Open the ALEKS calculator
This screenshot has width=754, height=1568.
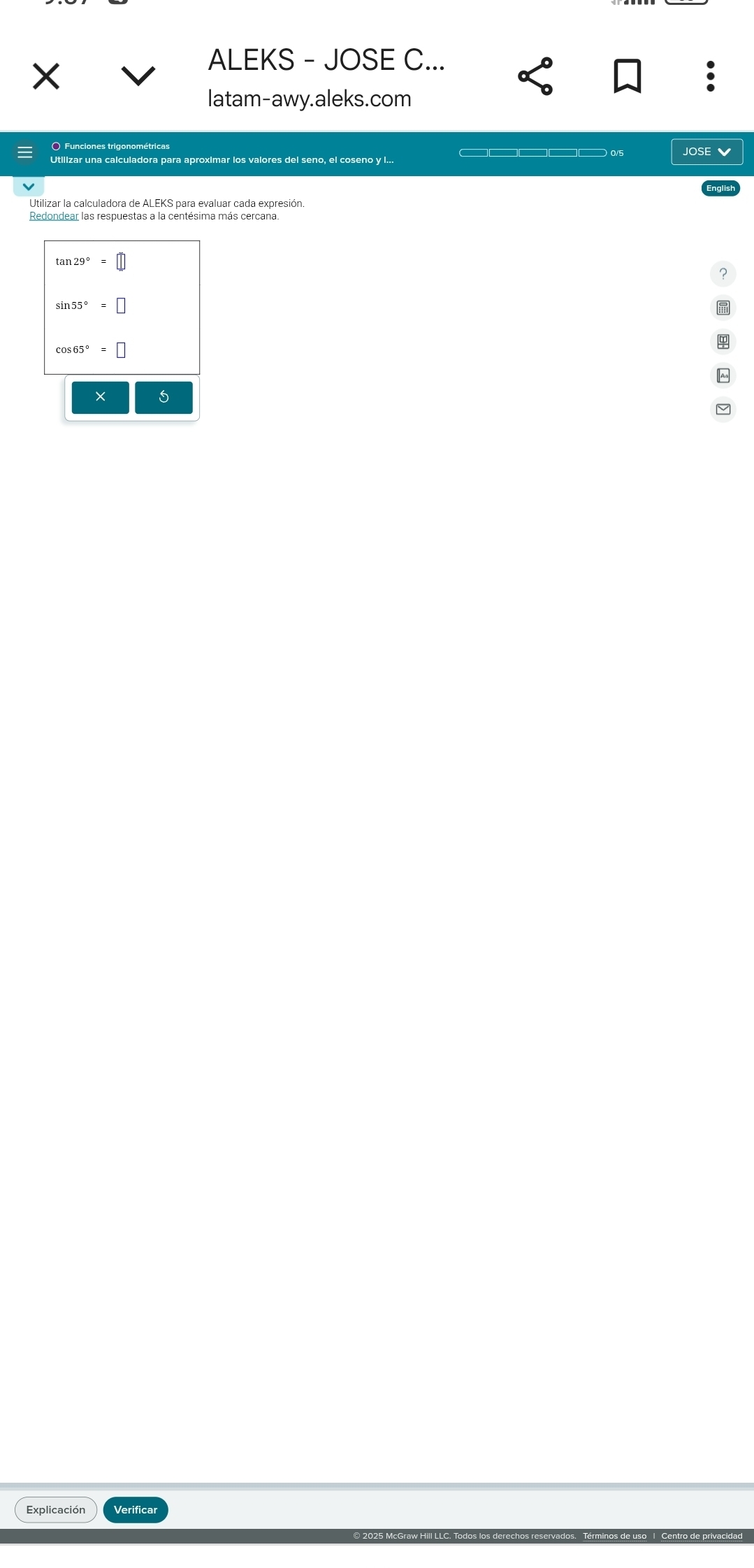click(x=723, y=308)
